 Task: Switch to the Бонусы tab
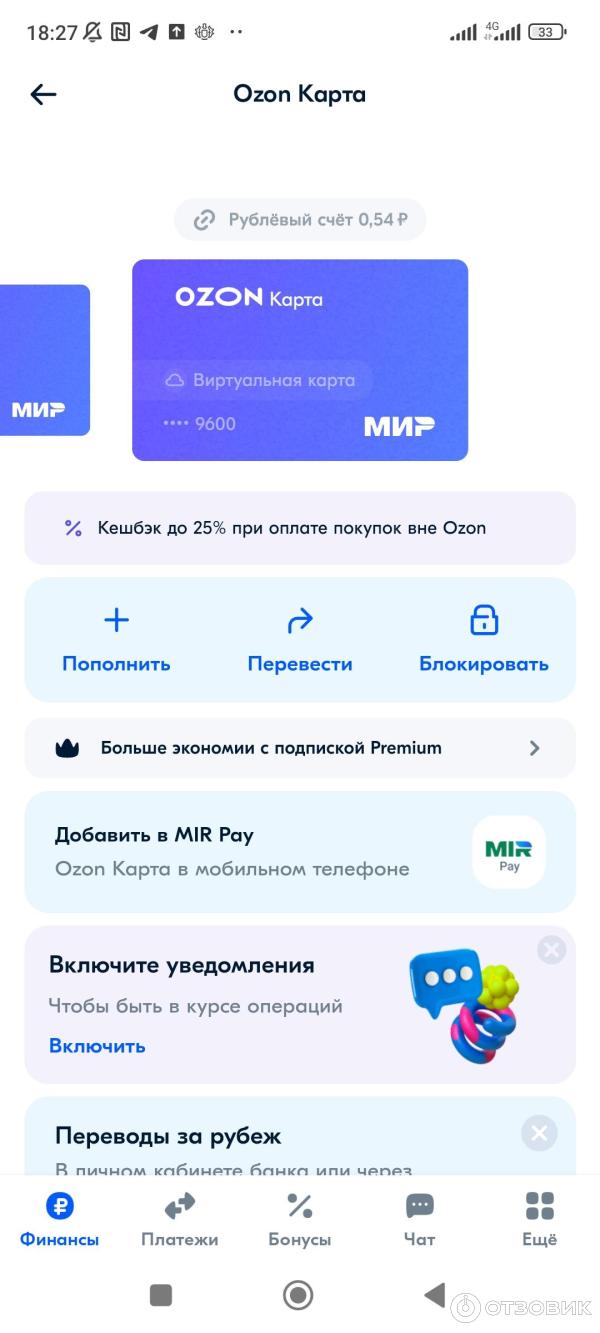click(x=299, y=1220)
